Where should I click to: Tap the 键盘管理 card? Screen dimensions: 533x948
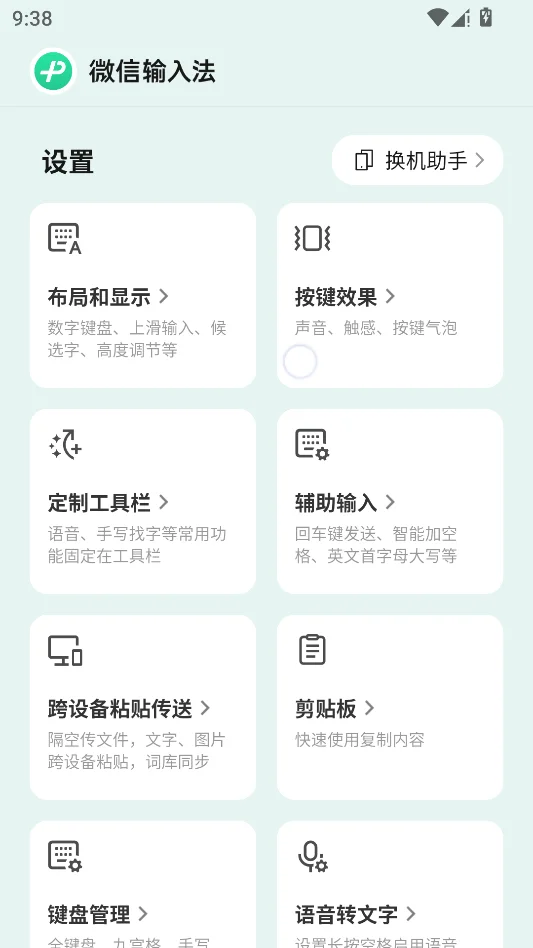click(143, 885)
